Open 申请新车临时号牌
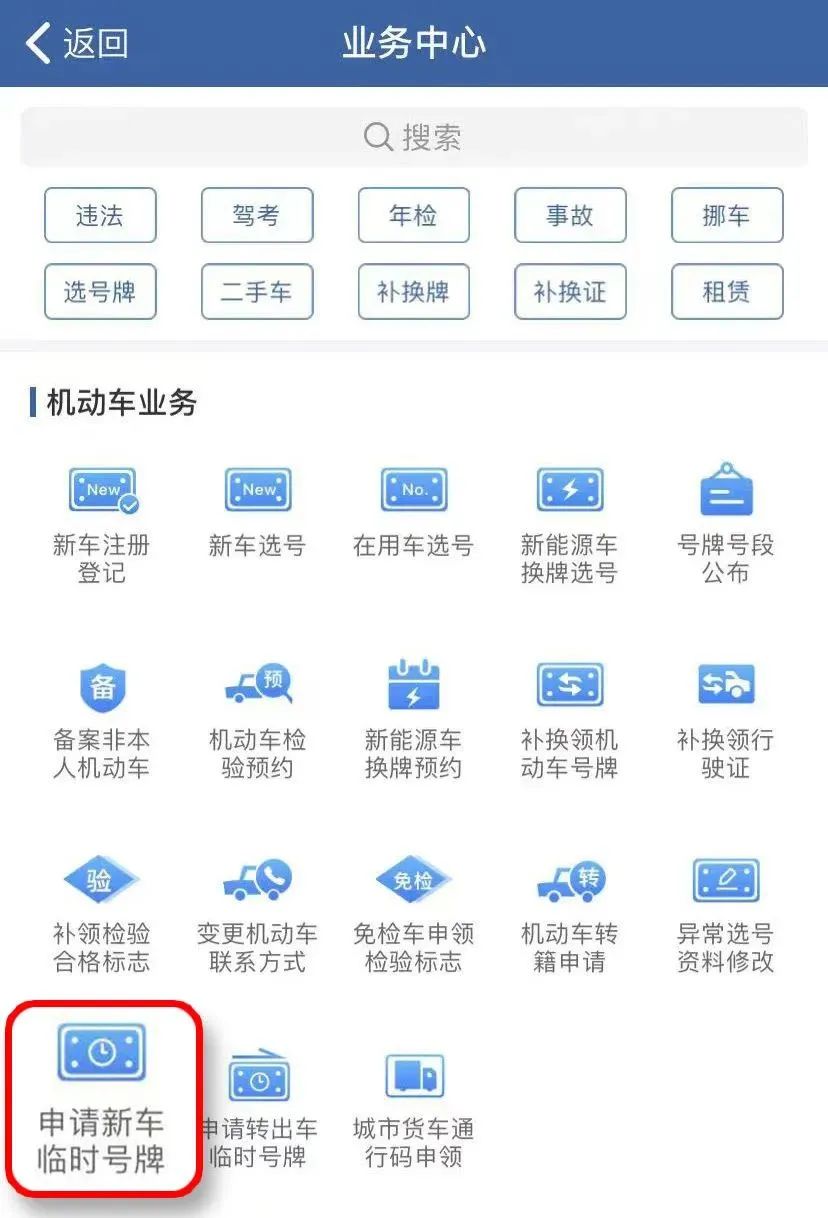 pos(101,1100)
